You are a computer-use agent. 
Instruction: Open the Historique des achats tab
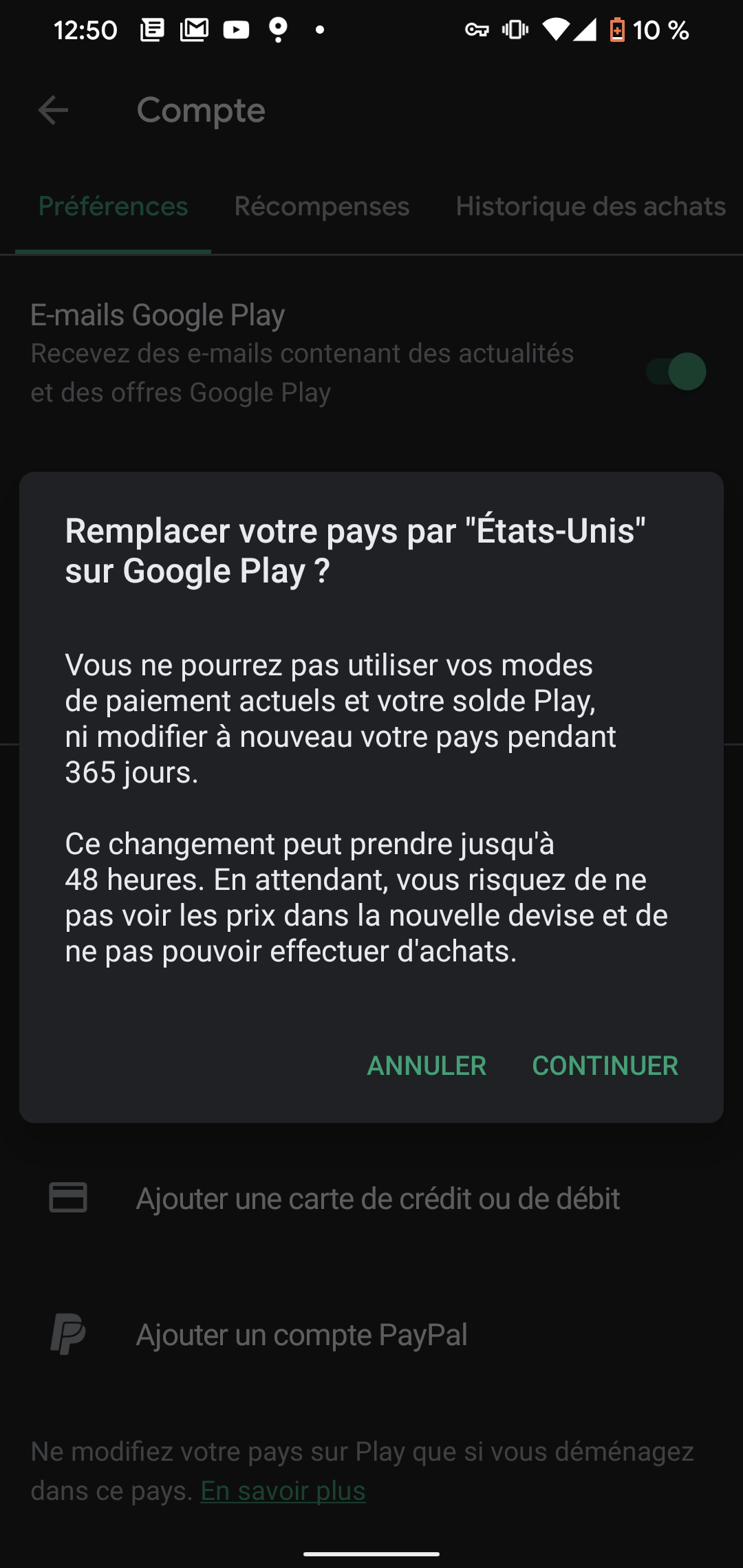tap(591, 206)
